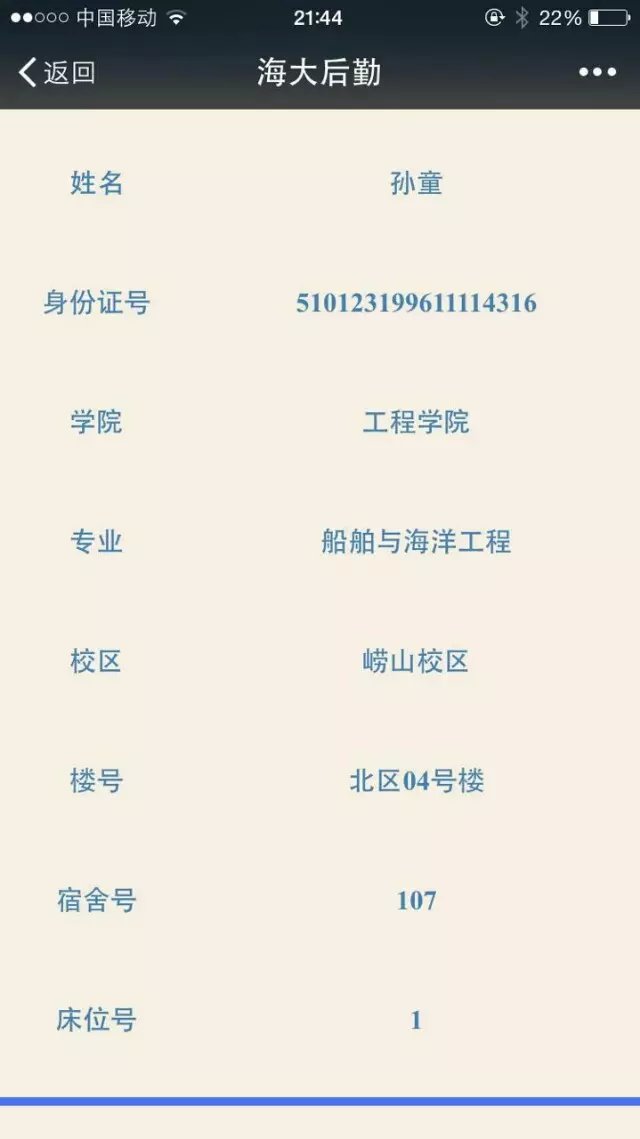The image size is (640, 1139).
Task: Go back using the 返回 button
Action: click(x=57, y=73)
